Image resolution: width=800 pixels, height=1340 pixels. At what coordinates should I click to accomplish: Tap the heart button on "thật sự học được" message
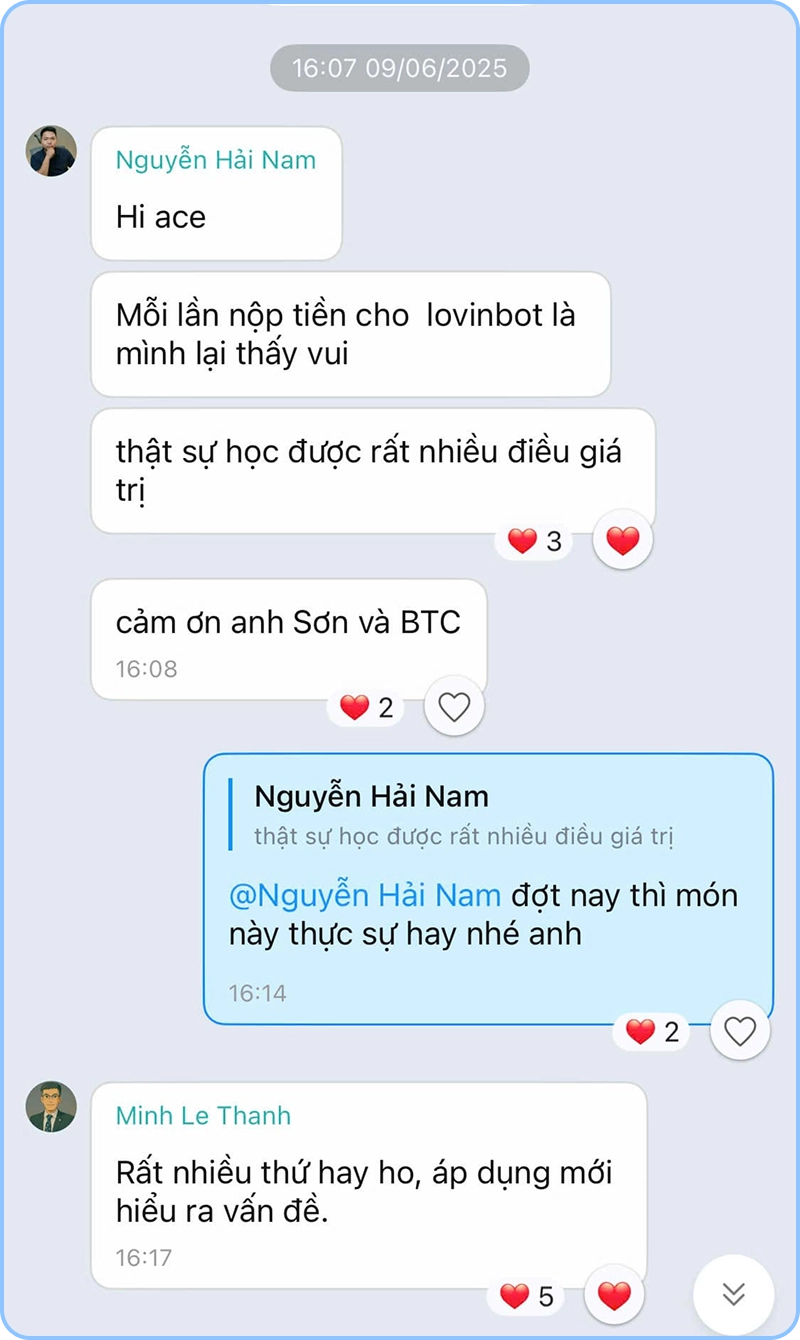click(x=622, y=541)
